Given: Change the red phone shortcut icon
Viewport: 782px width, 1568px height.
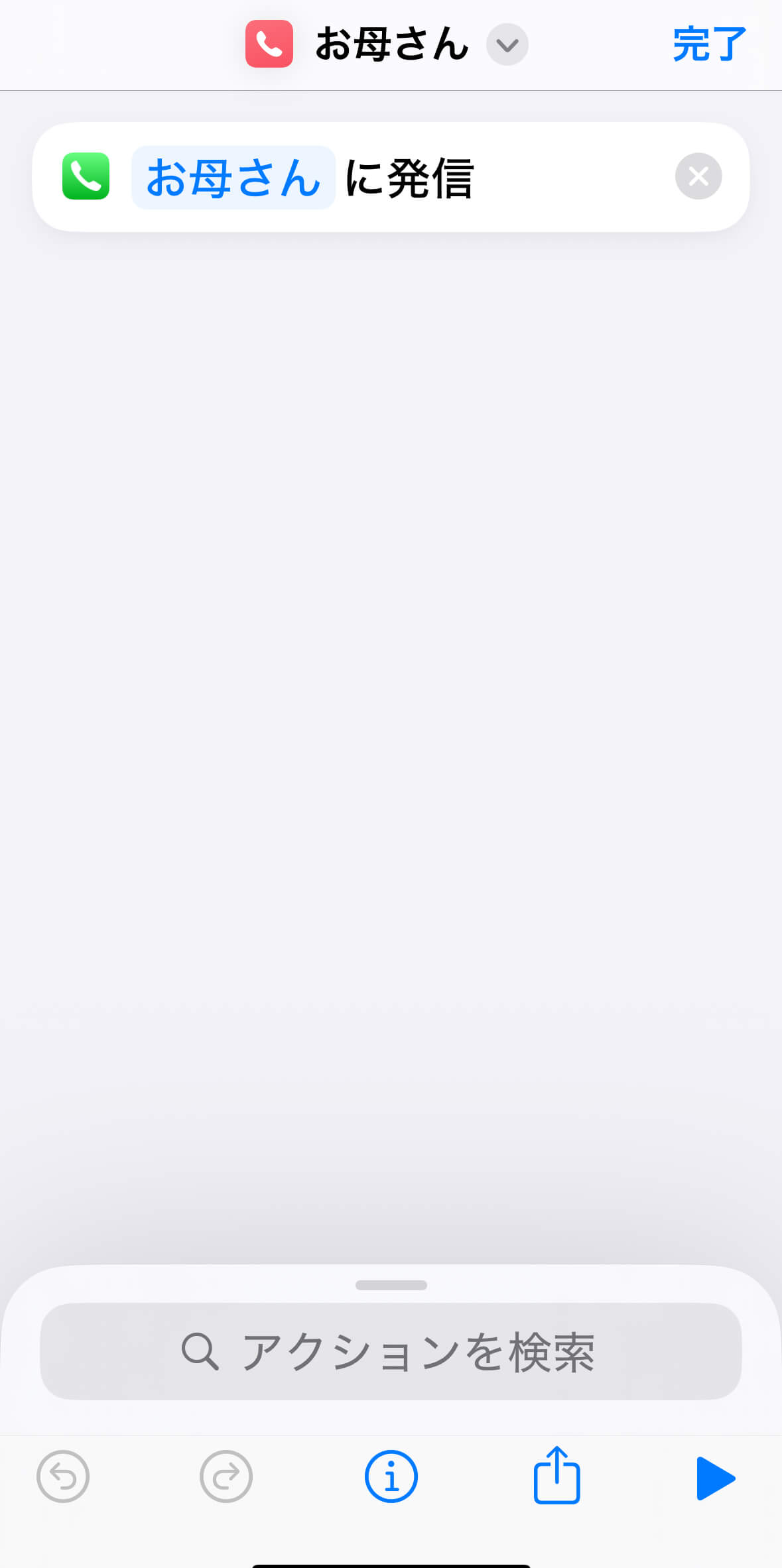Looking at the screenshot, I should pyautogui.click(x=269, y=44).
